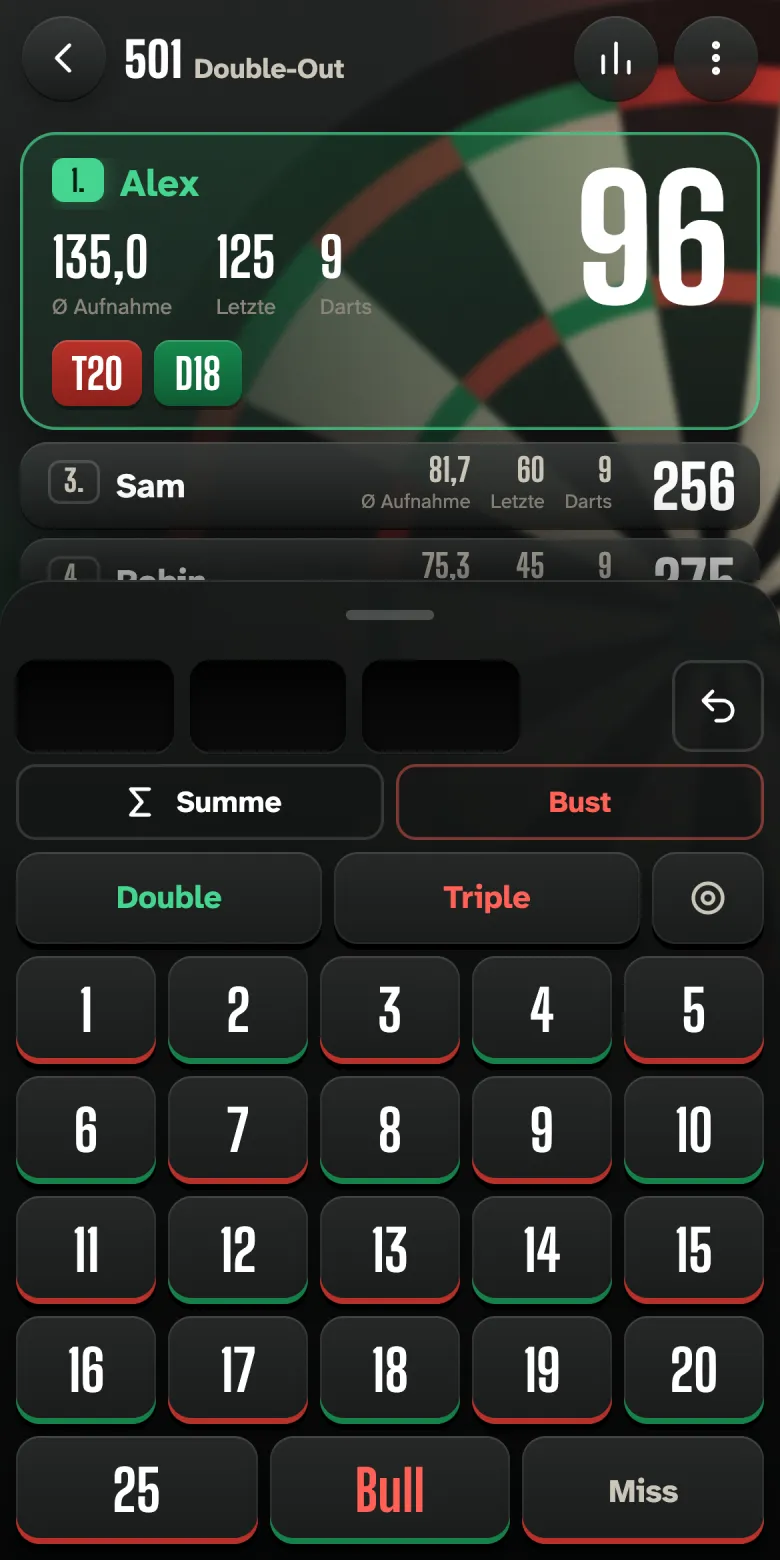Enter score 18 on the keypad
The height and width of the screenshot is (1560, 780).
pos(390,1370)
